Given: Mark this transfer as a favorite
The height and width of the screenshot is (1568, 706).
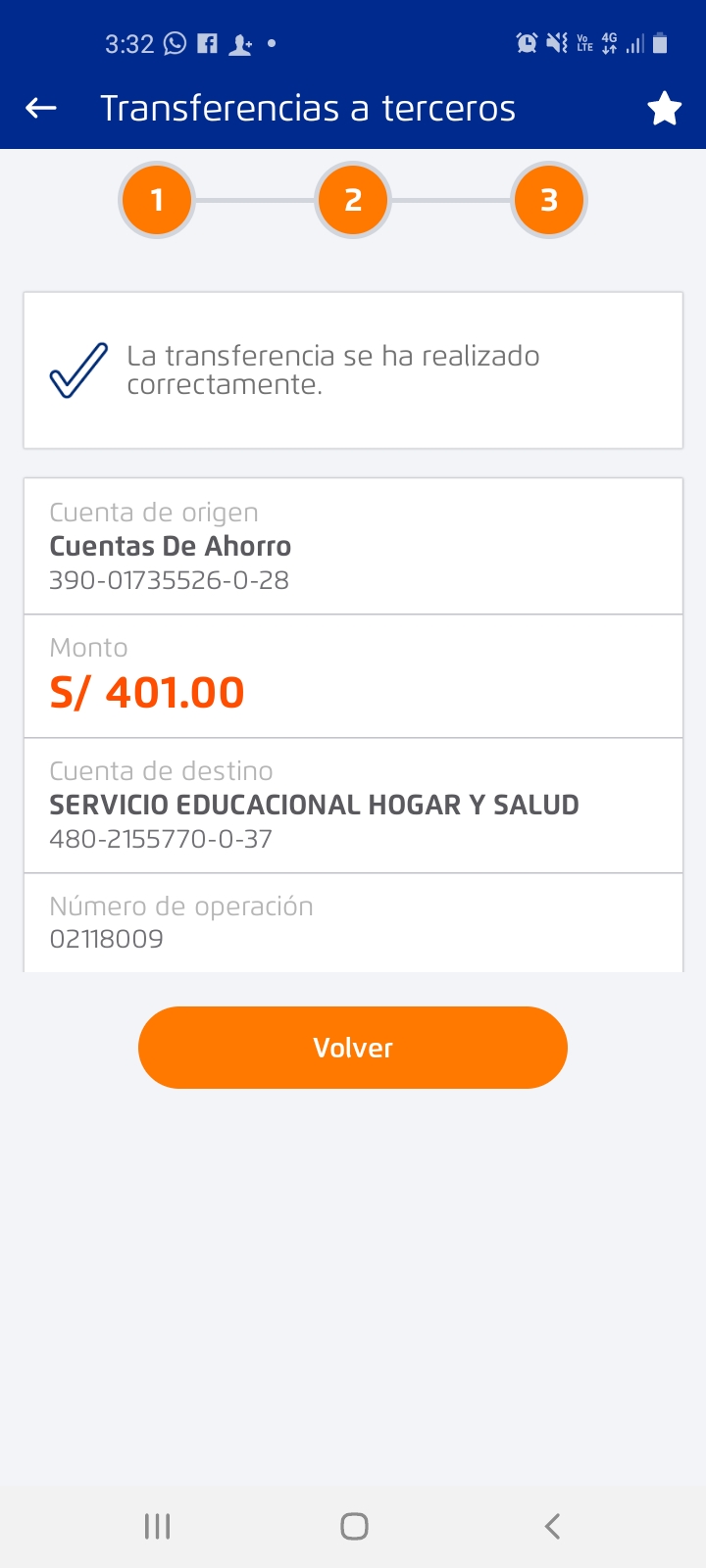Looking at the screenshot, I should (664, 108).
